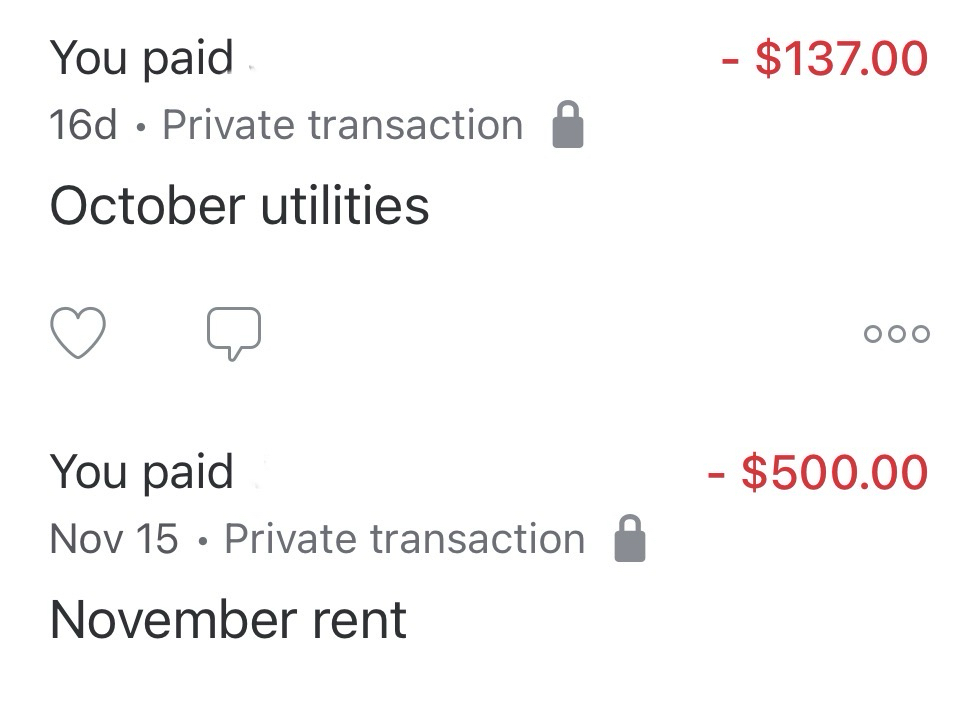Like the October utilities payment
The image size is (978, 702).
pos(78,333)
